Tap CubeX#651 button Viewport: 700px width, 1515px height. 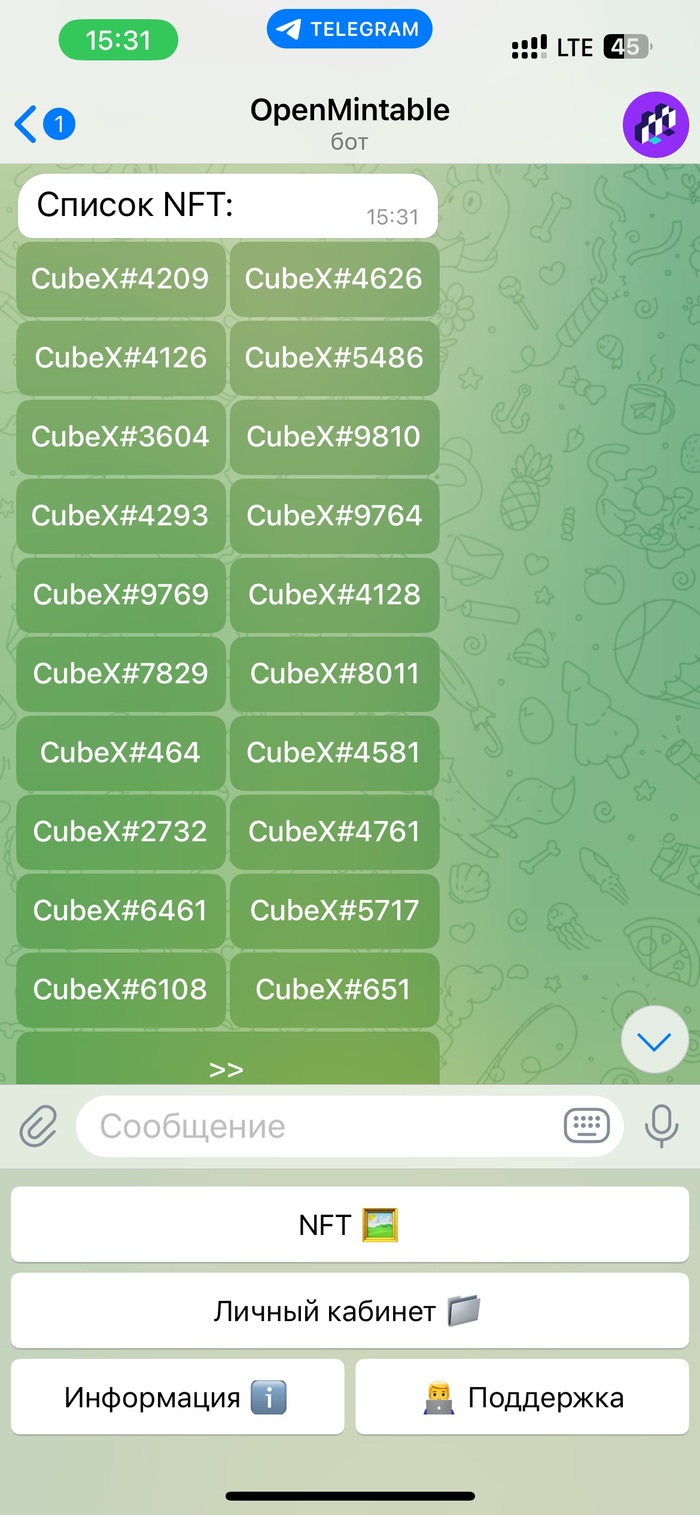(334, 990)
